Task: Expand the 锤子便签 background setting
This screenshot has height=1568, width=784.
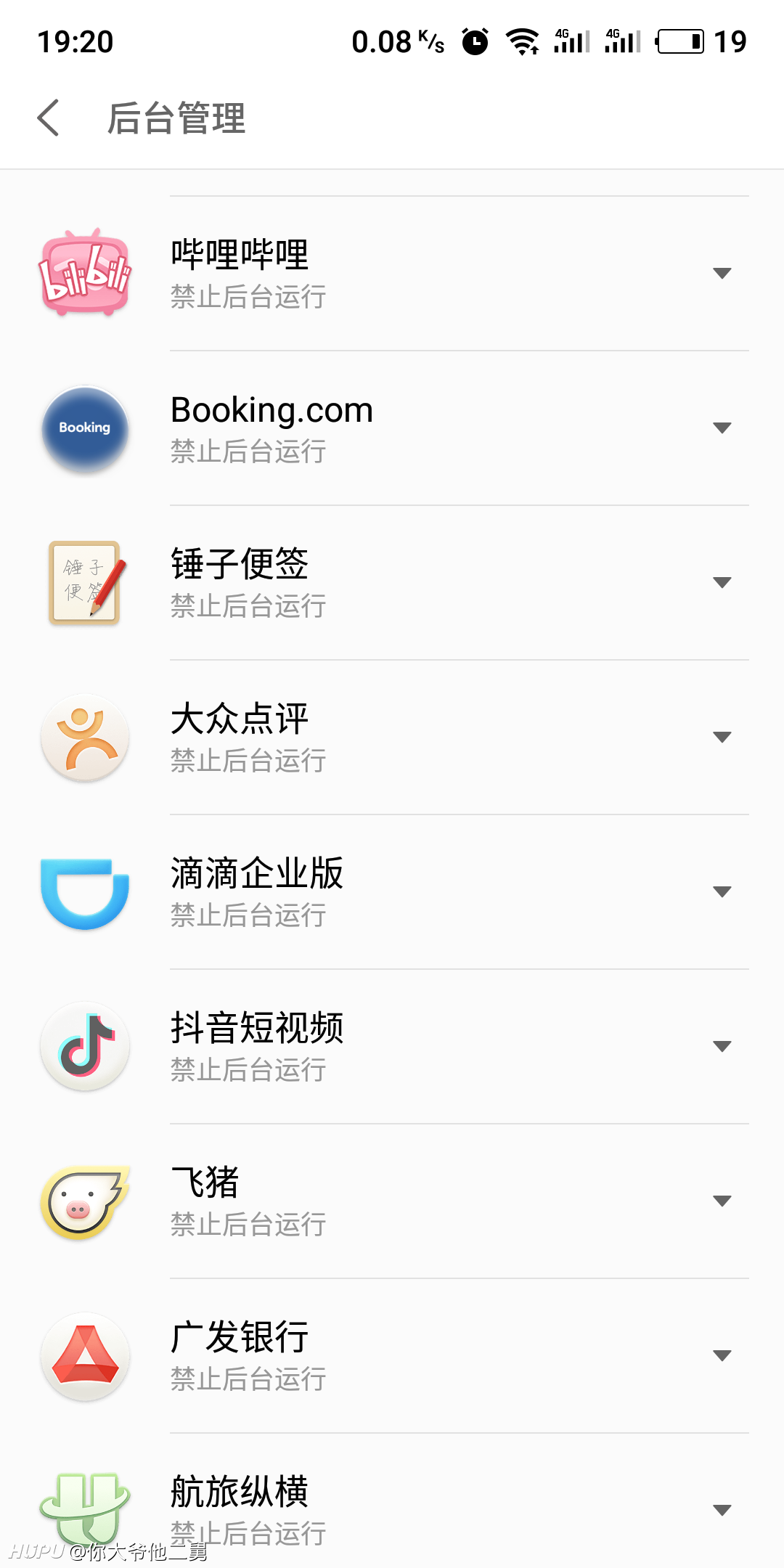Action: click(722, 582)
